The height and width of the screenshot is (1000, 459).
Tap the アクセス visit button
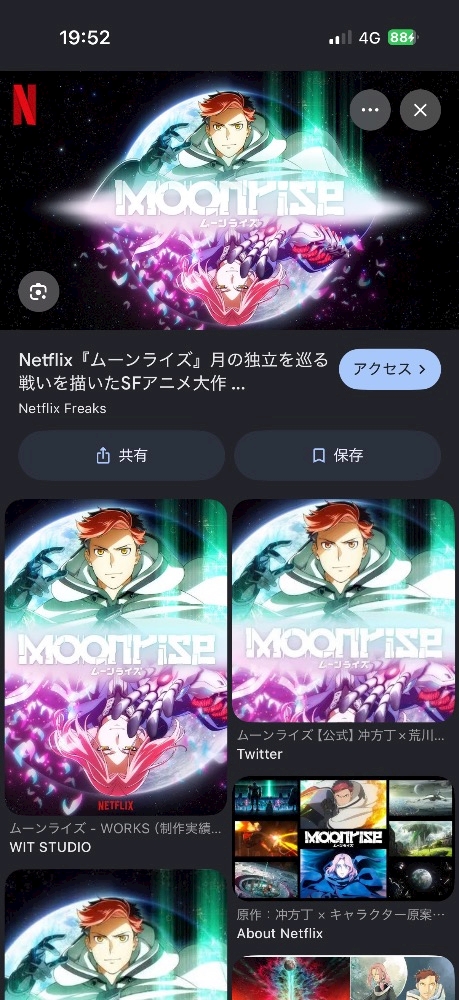click(x=390, y=369)
